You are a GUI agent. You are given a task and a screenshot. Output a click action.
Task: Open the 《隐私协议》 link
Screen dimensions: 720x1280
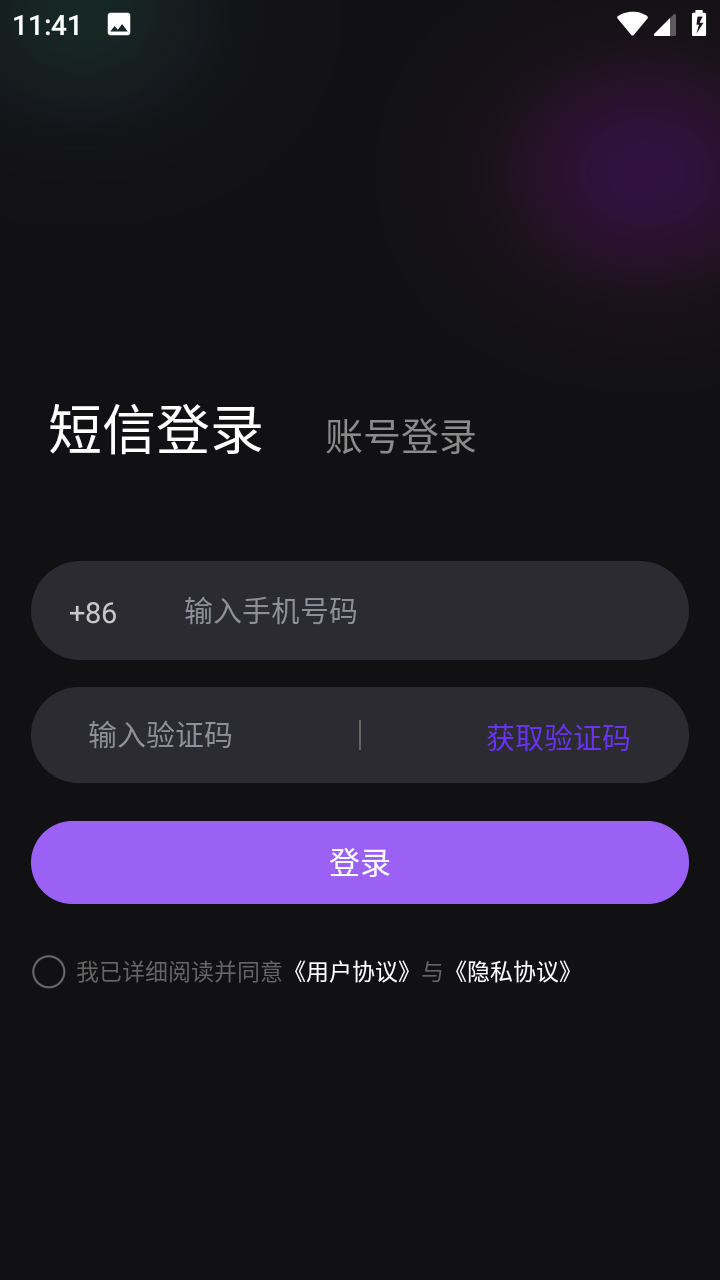pos(511,971)
